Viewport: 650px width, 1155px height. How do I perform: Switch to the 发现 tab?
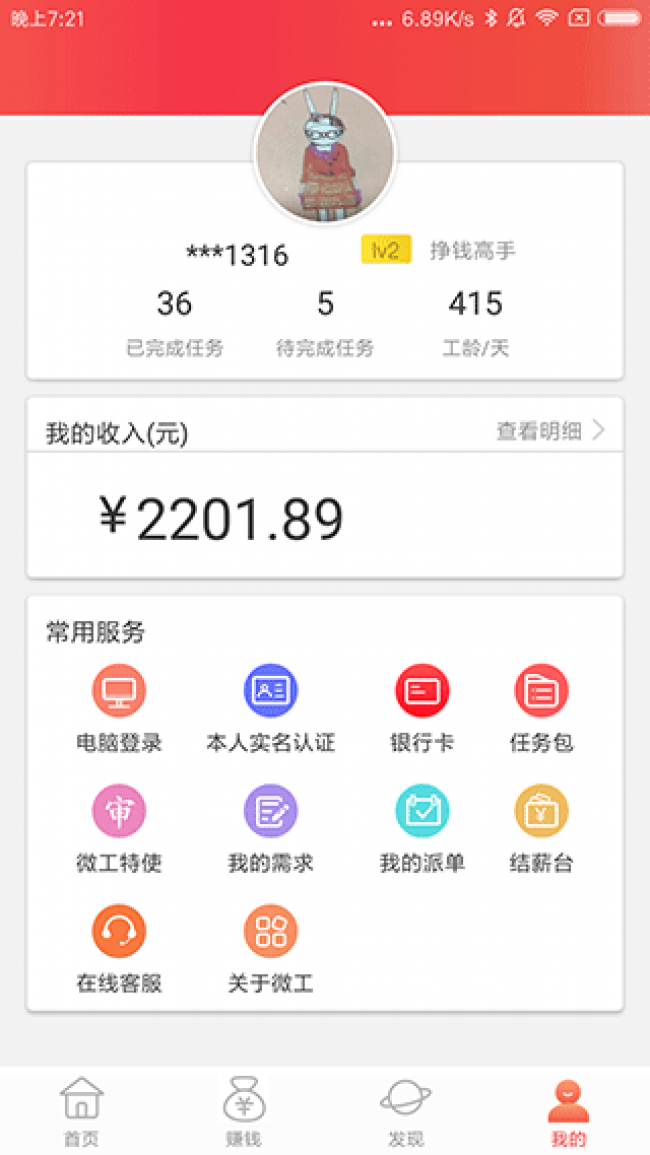click(x=406, y=1110)
